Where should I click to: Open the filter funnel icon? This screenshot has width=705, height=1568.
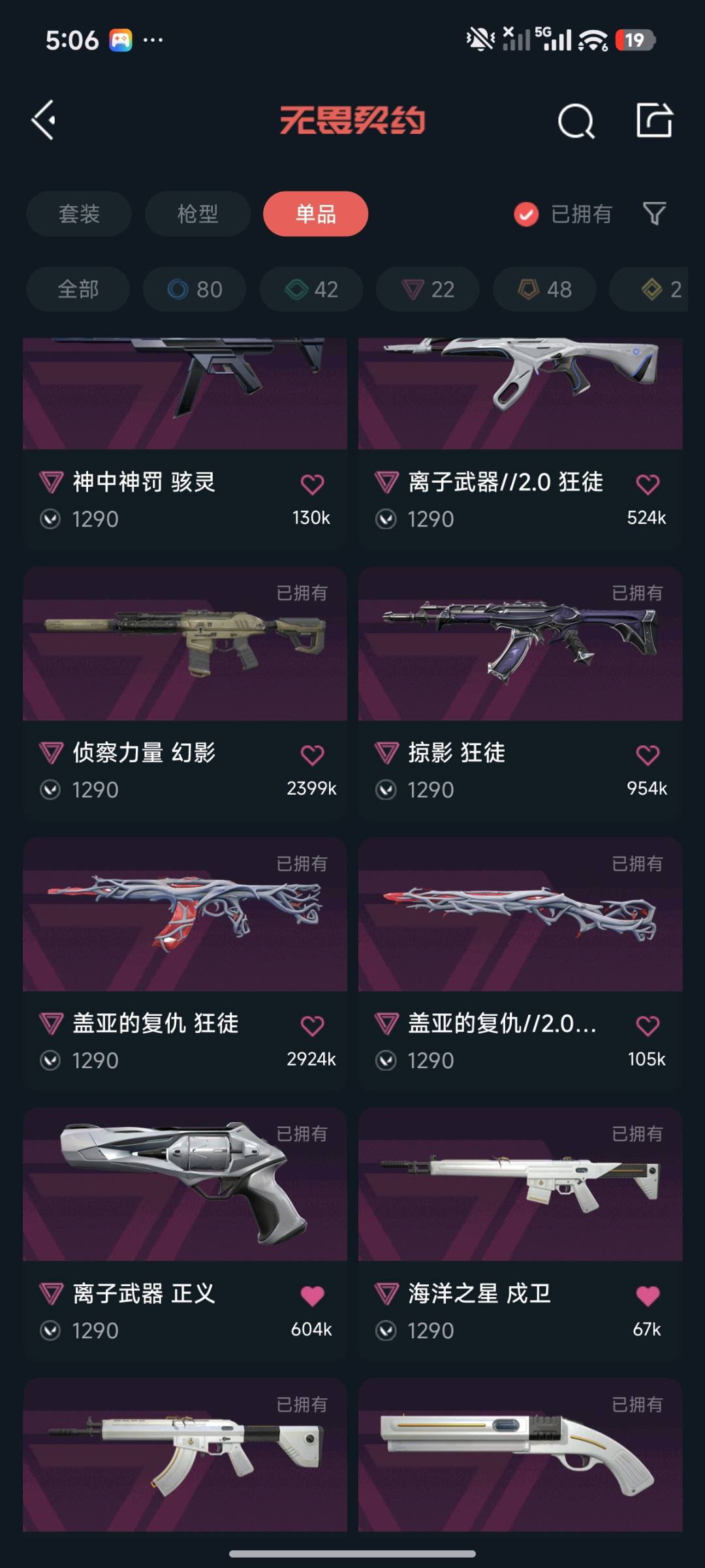(x=654, y=213)
